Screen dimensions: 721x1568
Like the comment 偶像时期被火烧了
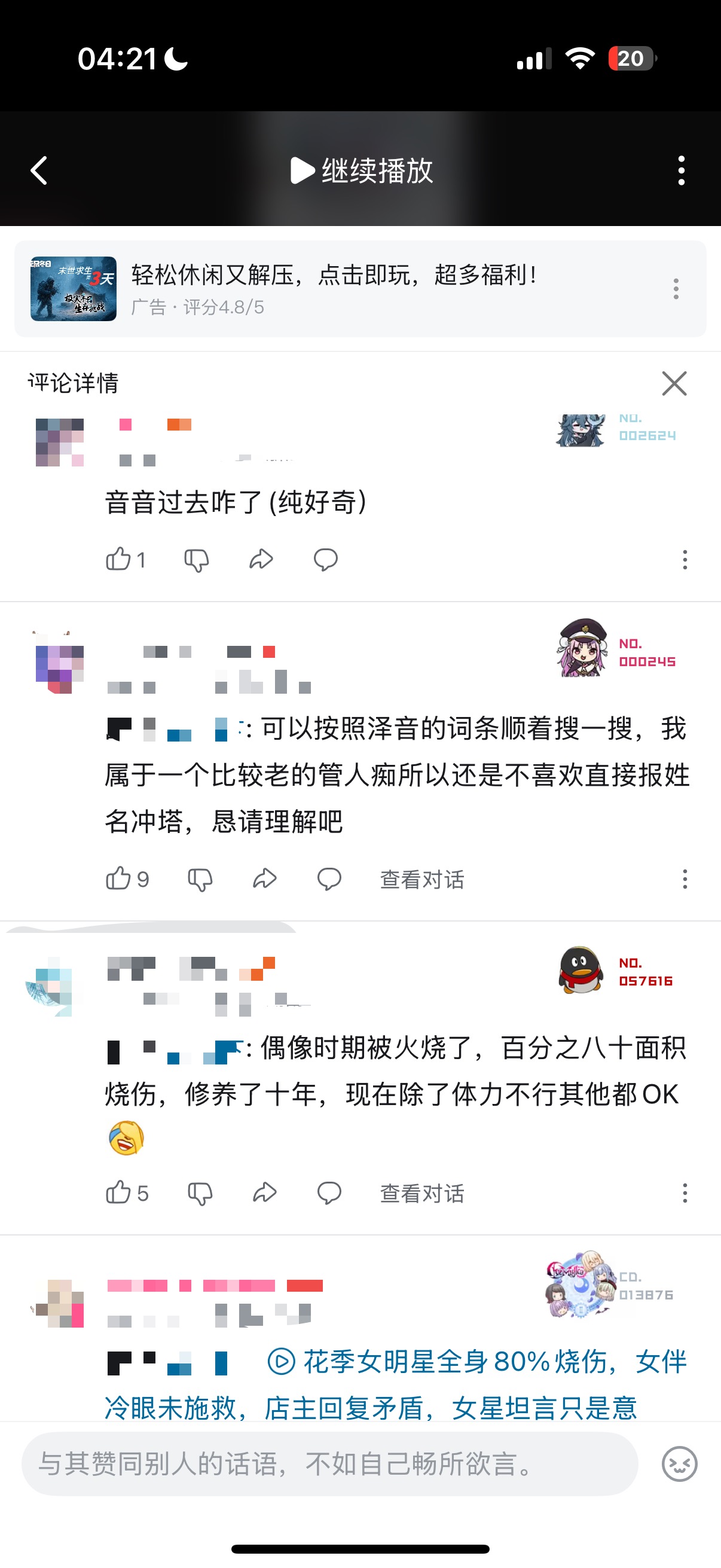click(119, 1193)
